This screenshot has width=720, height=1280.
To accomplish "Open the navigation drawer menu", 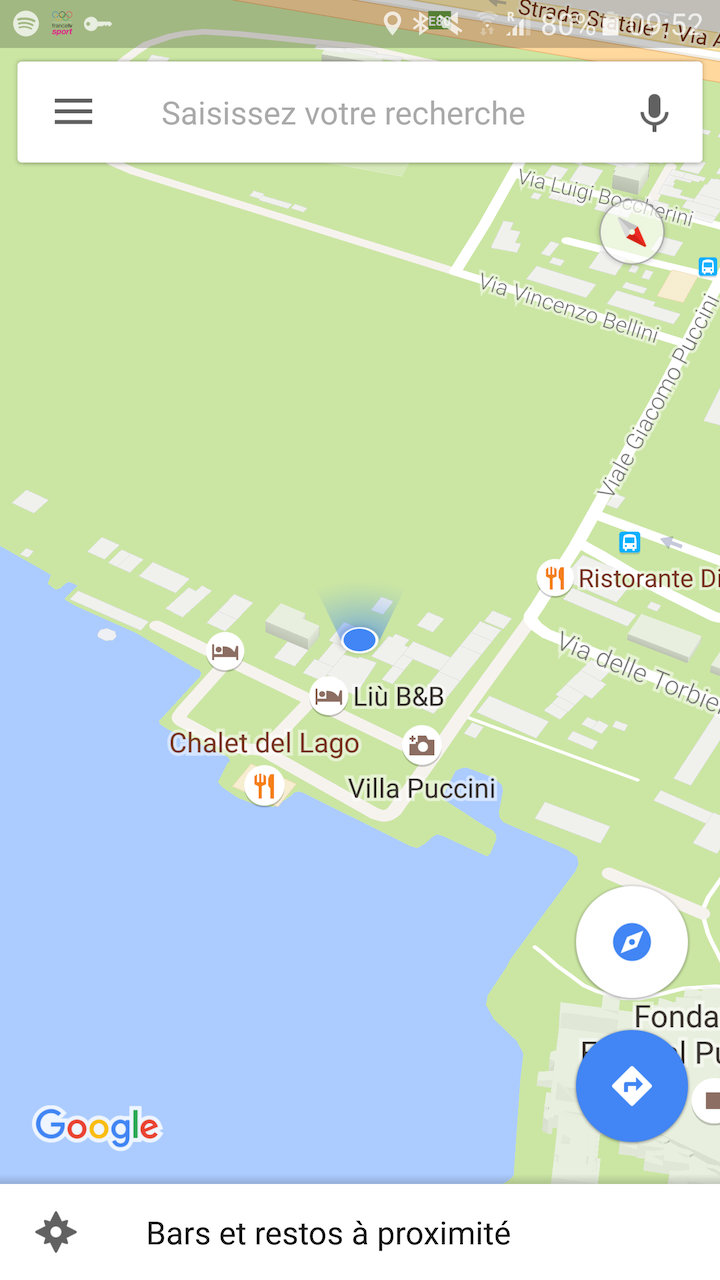I will [x=73, y=111].
